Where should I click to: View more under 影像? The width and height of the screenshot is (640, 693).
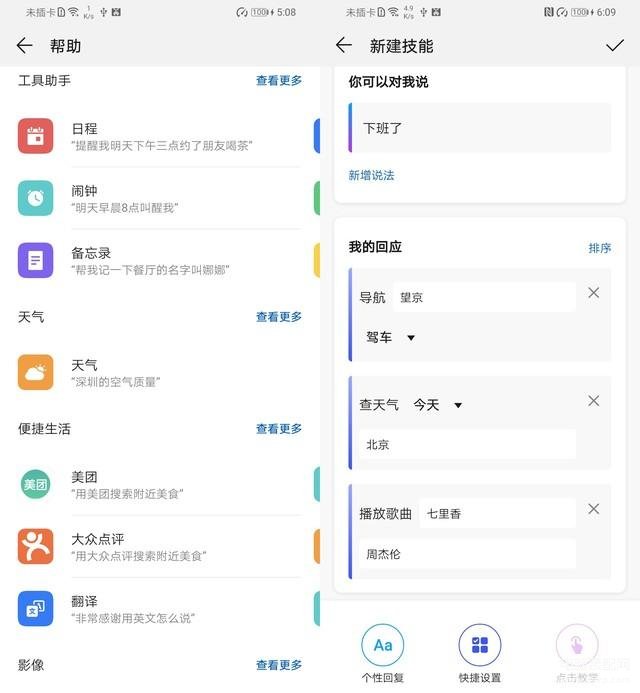(x=278, y=665)
